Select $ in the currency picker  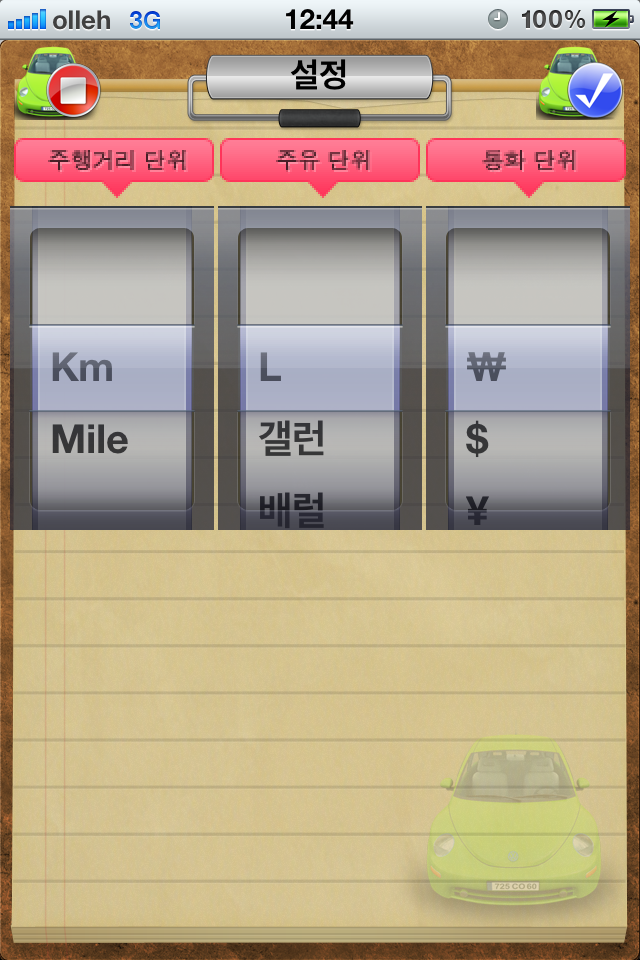(478, 440)
